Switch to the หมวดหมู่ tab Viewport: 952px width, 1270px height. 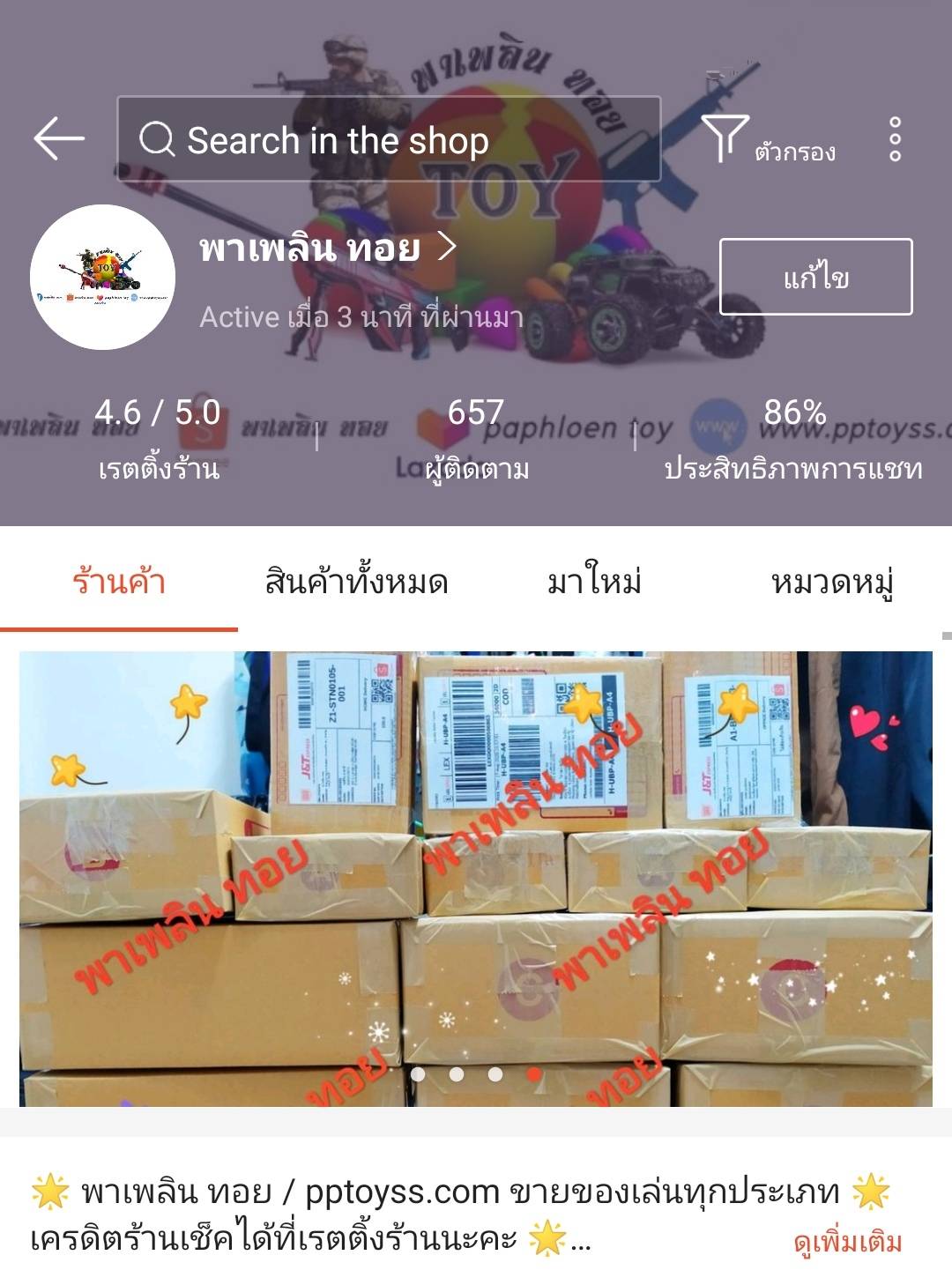(832, 583)
